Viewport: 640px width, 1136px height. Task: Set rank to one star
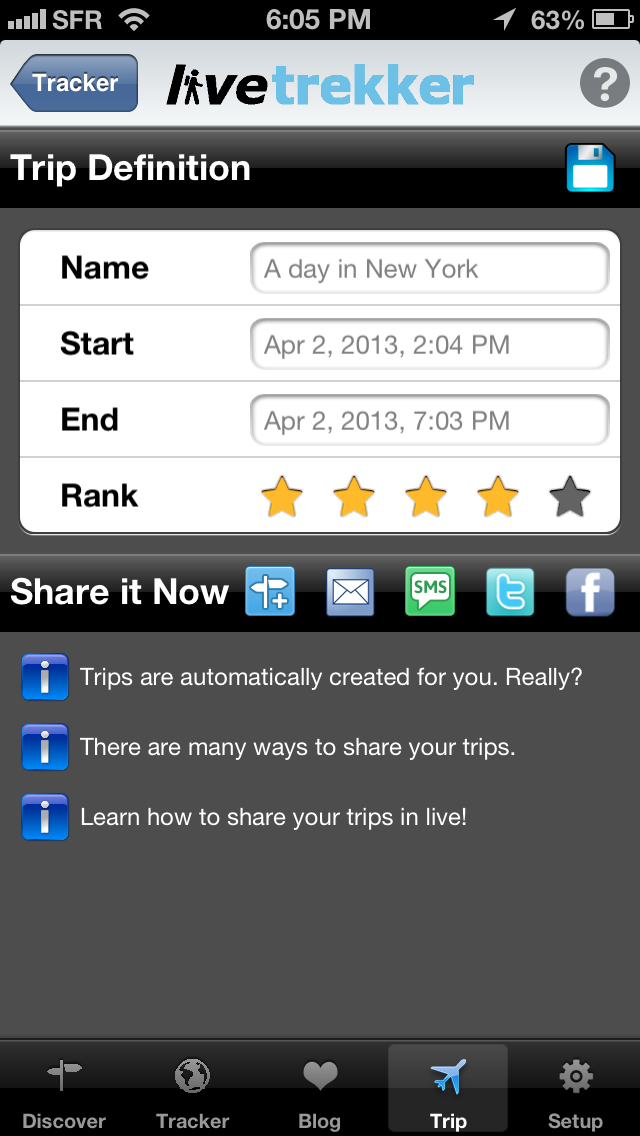pos(281,496)
